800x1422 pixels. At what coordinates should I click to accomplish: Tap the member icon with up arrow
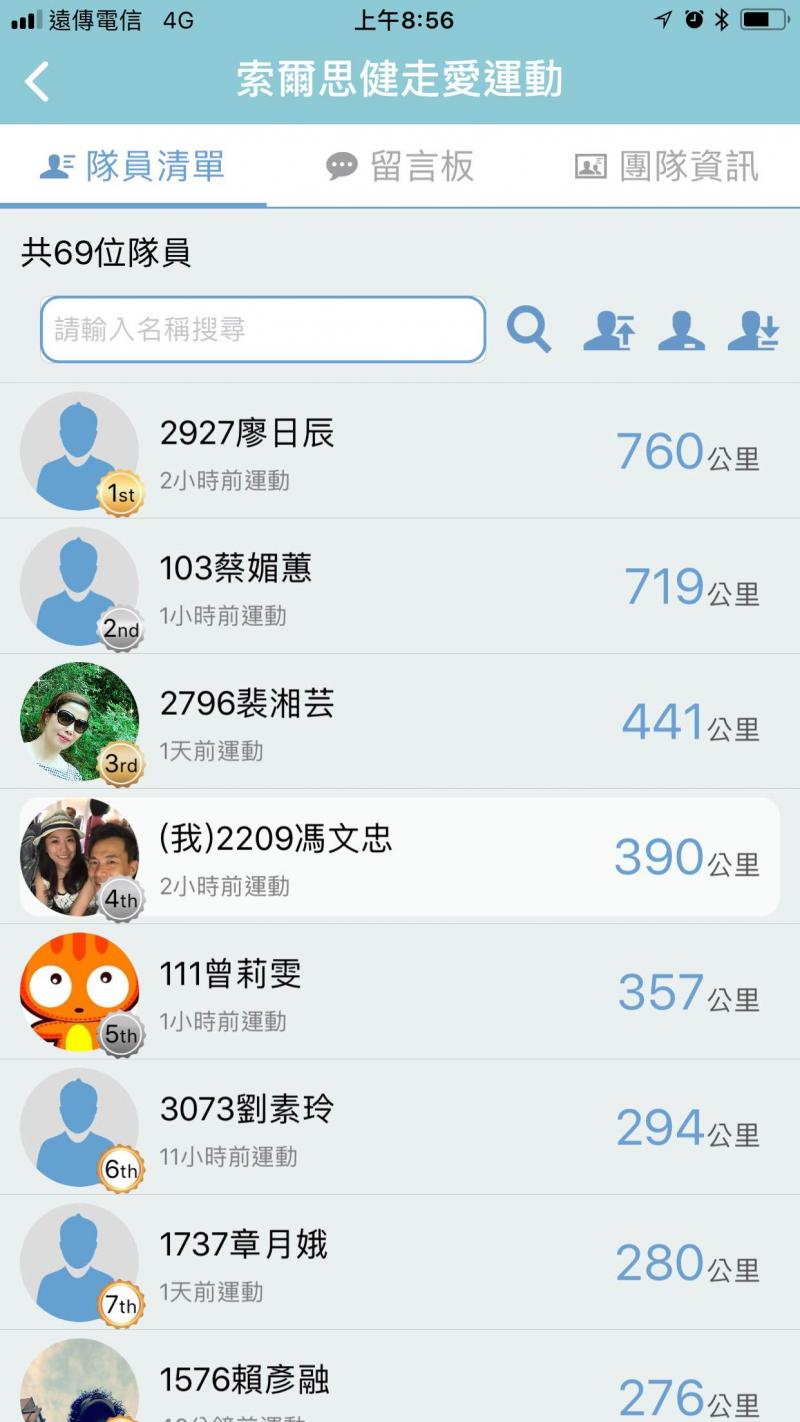609,330
